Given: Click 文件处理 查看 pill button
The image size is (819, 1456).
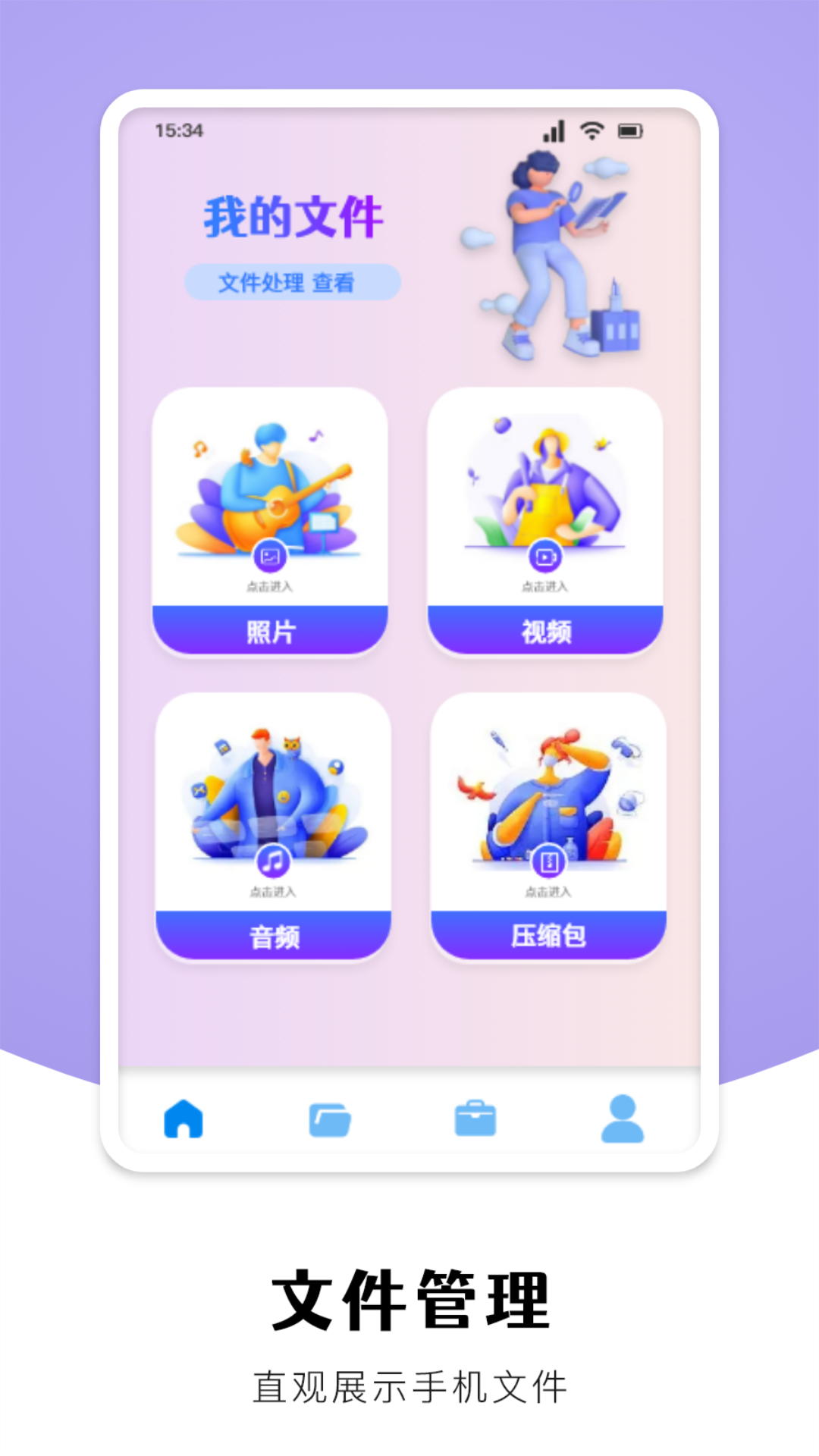Looking at the screenshot, I should tap(292, 281).
